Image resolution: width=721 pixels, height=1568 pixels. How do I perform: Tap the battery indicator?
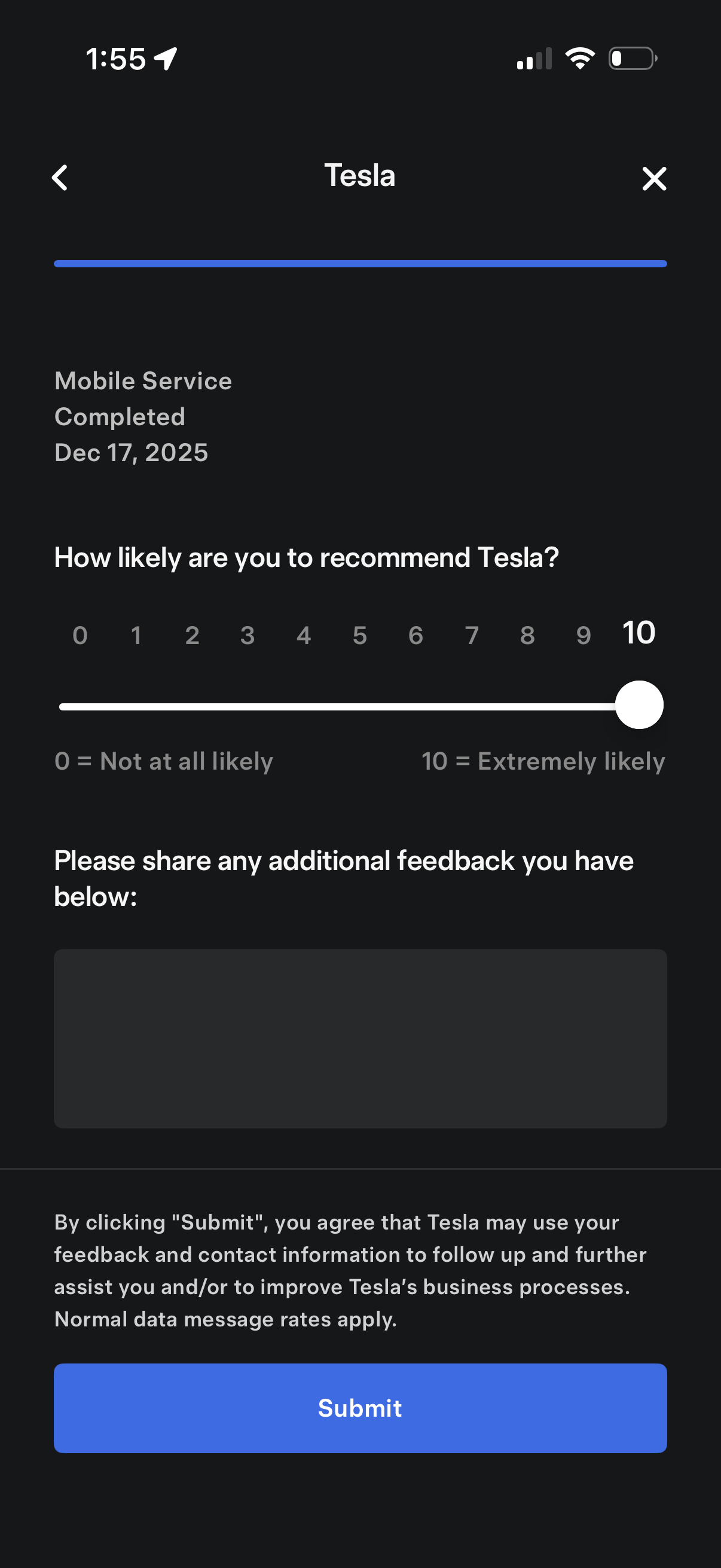[x=631, y=58]
